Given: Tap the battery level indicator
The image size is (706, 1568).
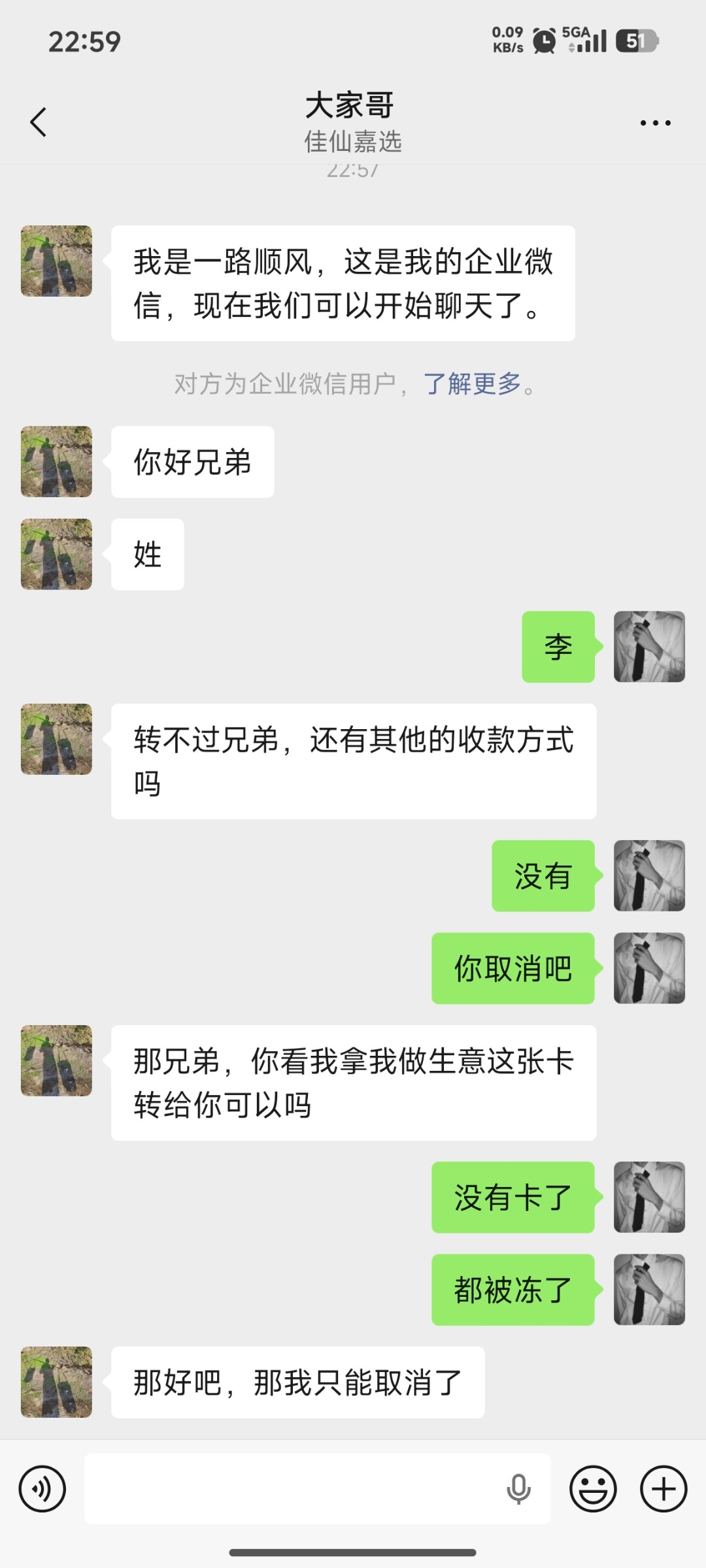Looking at the screenshot, I should point(637,41).
